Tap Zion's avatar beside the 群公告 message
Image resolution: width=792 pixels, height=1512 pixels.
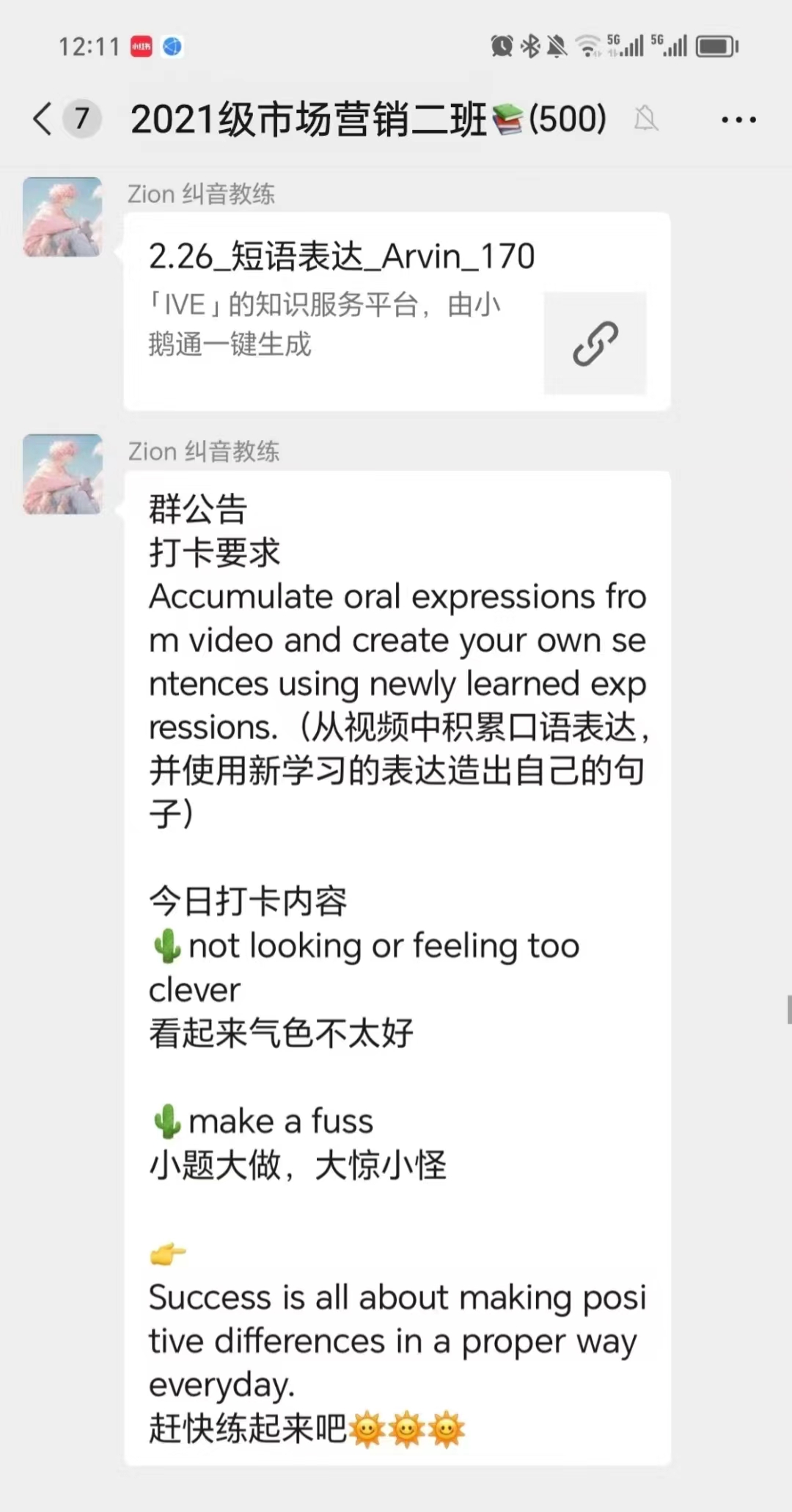click(x=62, y=474)
